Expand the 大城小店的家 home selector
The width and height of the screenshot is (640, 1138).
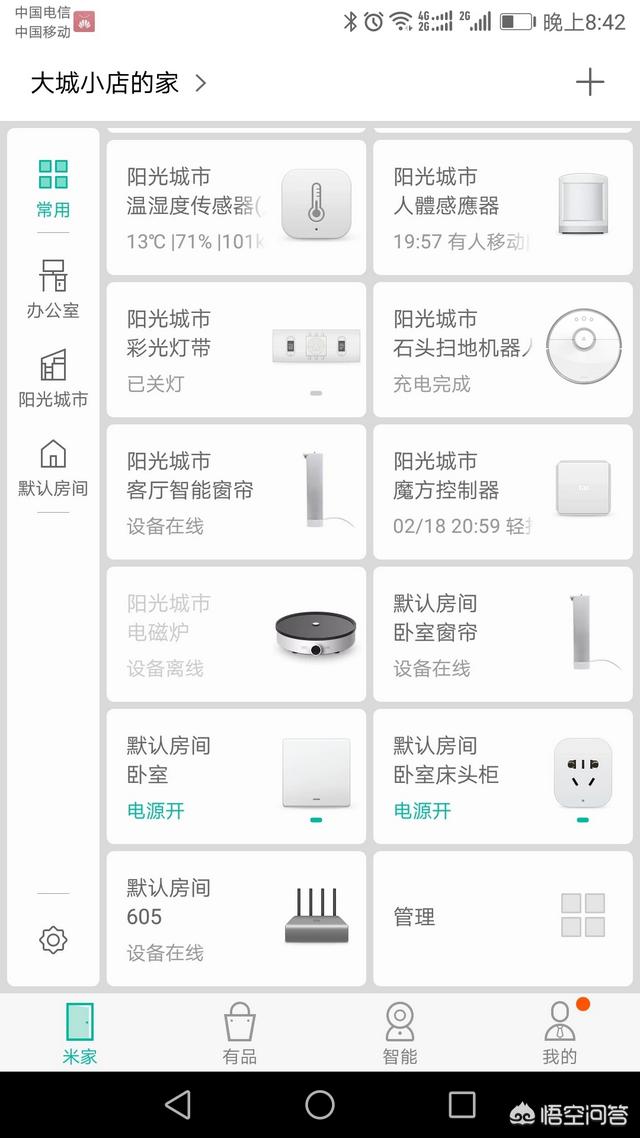pos(118,83)
